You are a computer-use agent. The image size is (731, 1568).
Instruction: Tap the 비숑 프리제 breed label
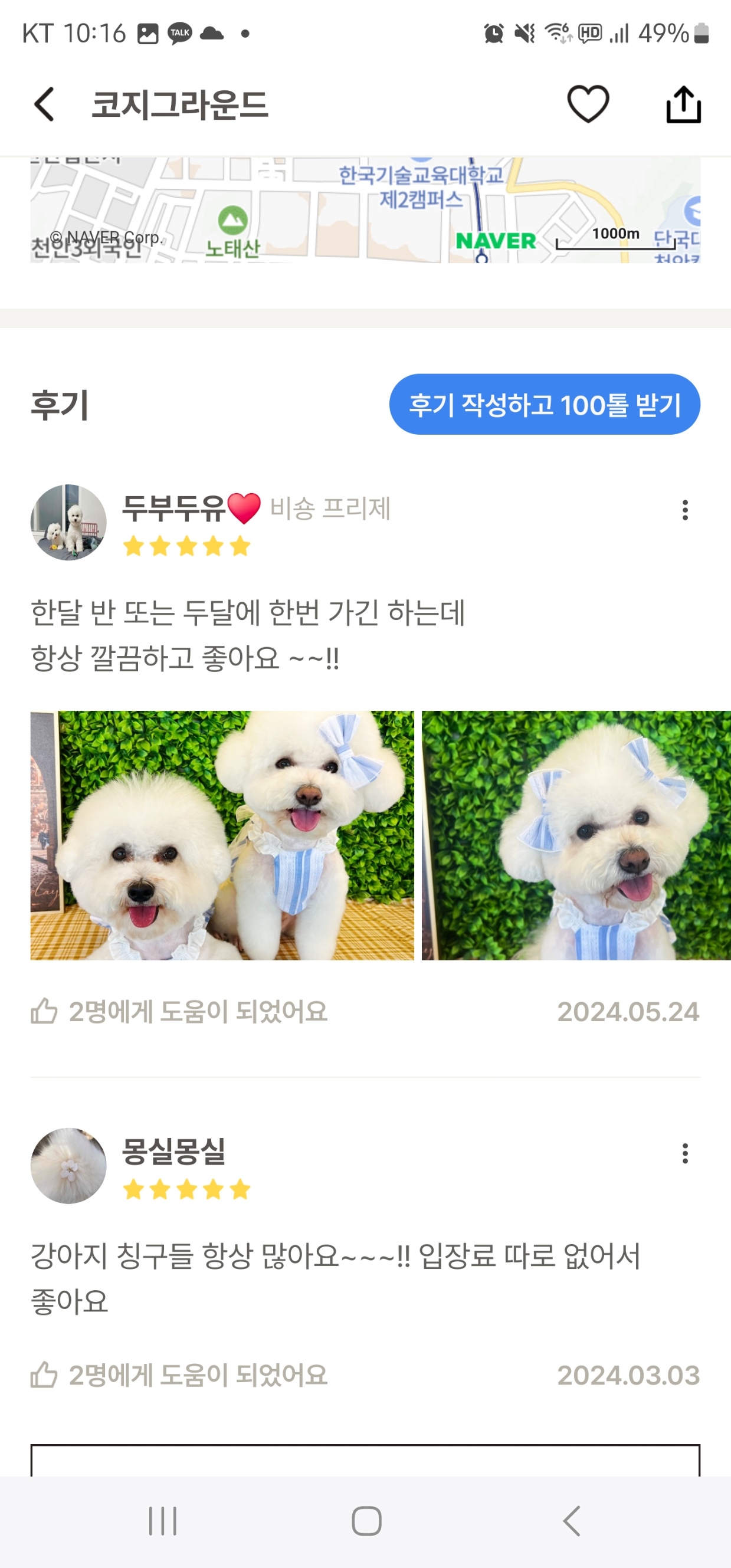[x=332, y=511]
